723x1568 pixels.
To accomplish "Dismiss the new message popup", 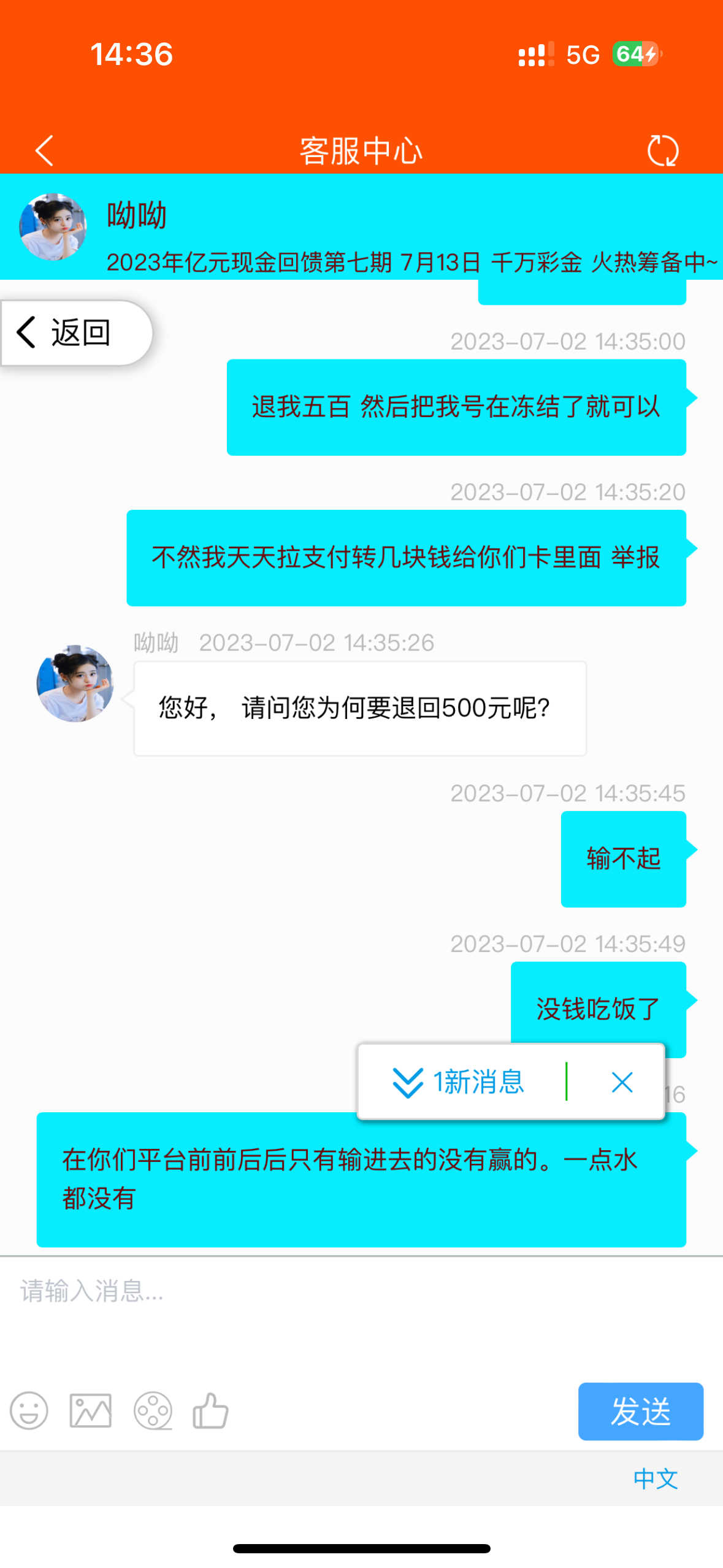I will 622,1082.
